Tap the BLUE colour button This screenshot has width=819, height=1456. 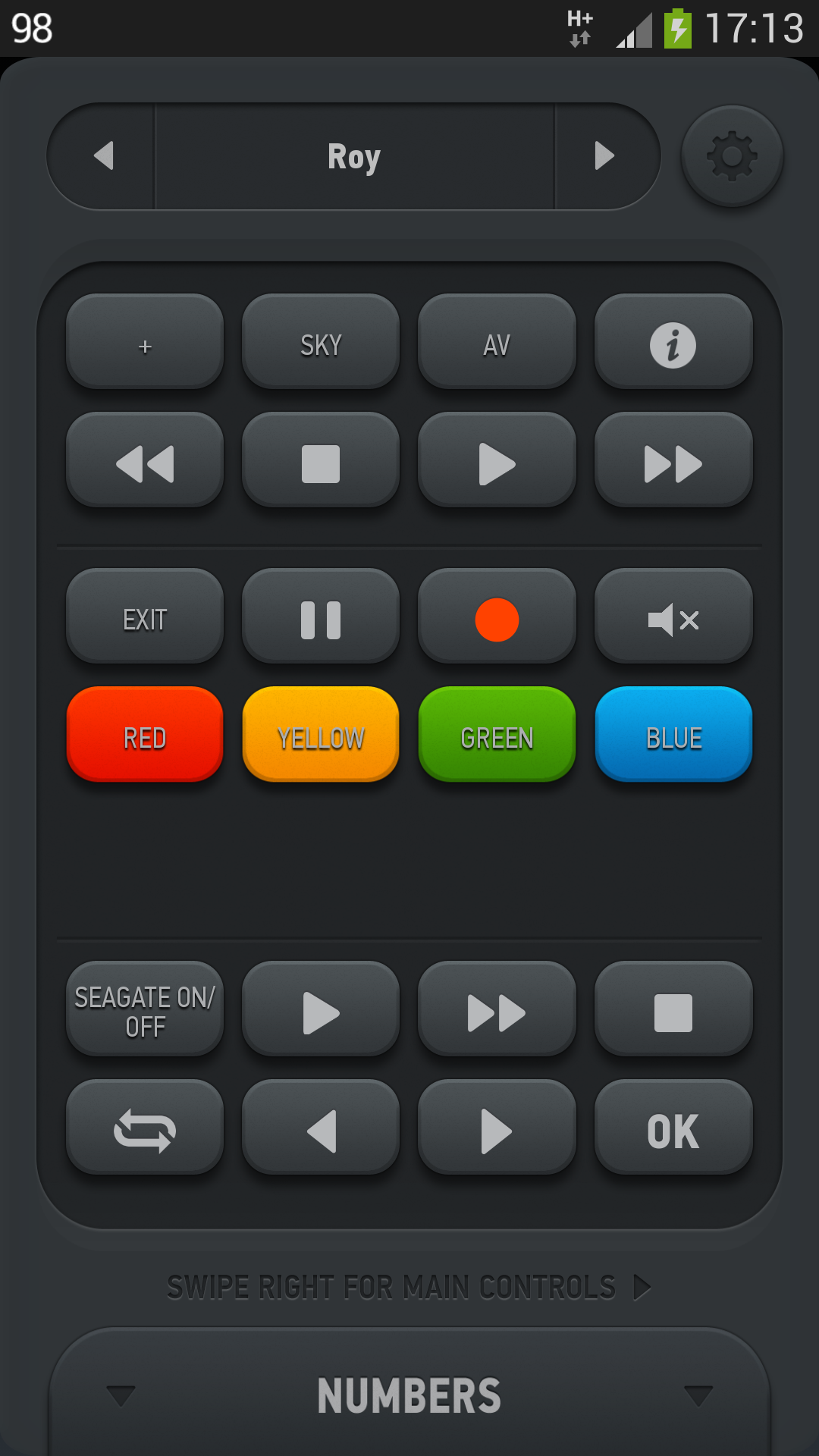click(x=673, y=737)
